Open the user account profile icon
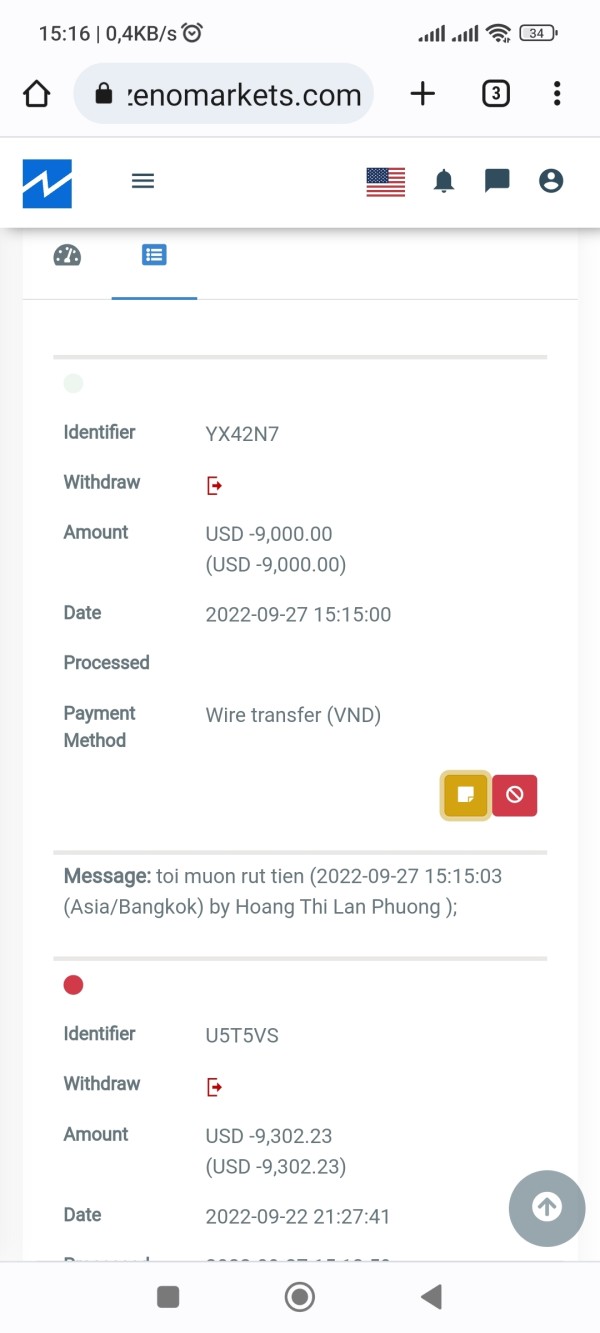The height and width of the screenshot is (1333, 600). coord(551,181)
